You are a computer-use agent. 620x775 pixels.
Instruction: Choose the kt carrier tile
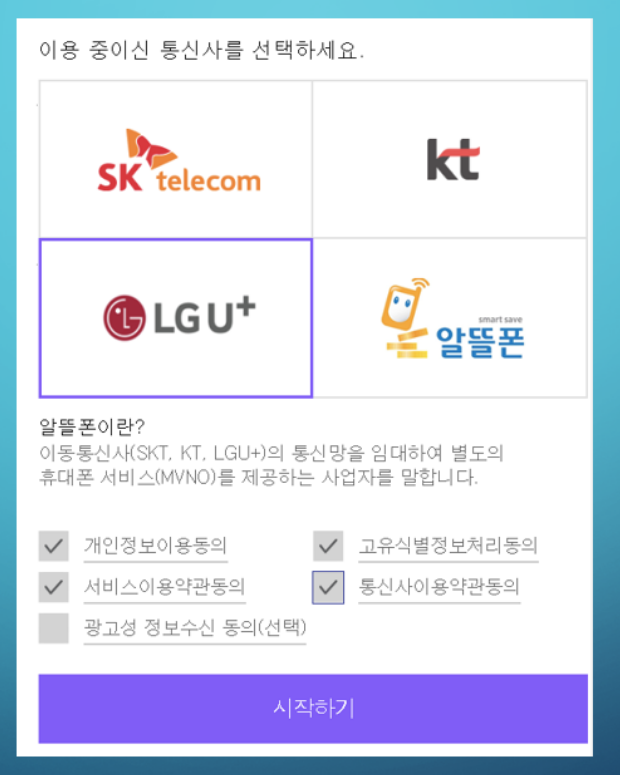450,160
